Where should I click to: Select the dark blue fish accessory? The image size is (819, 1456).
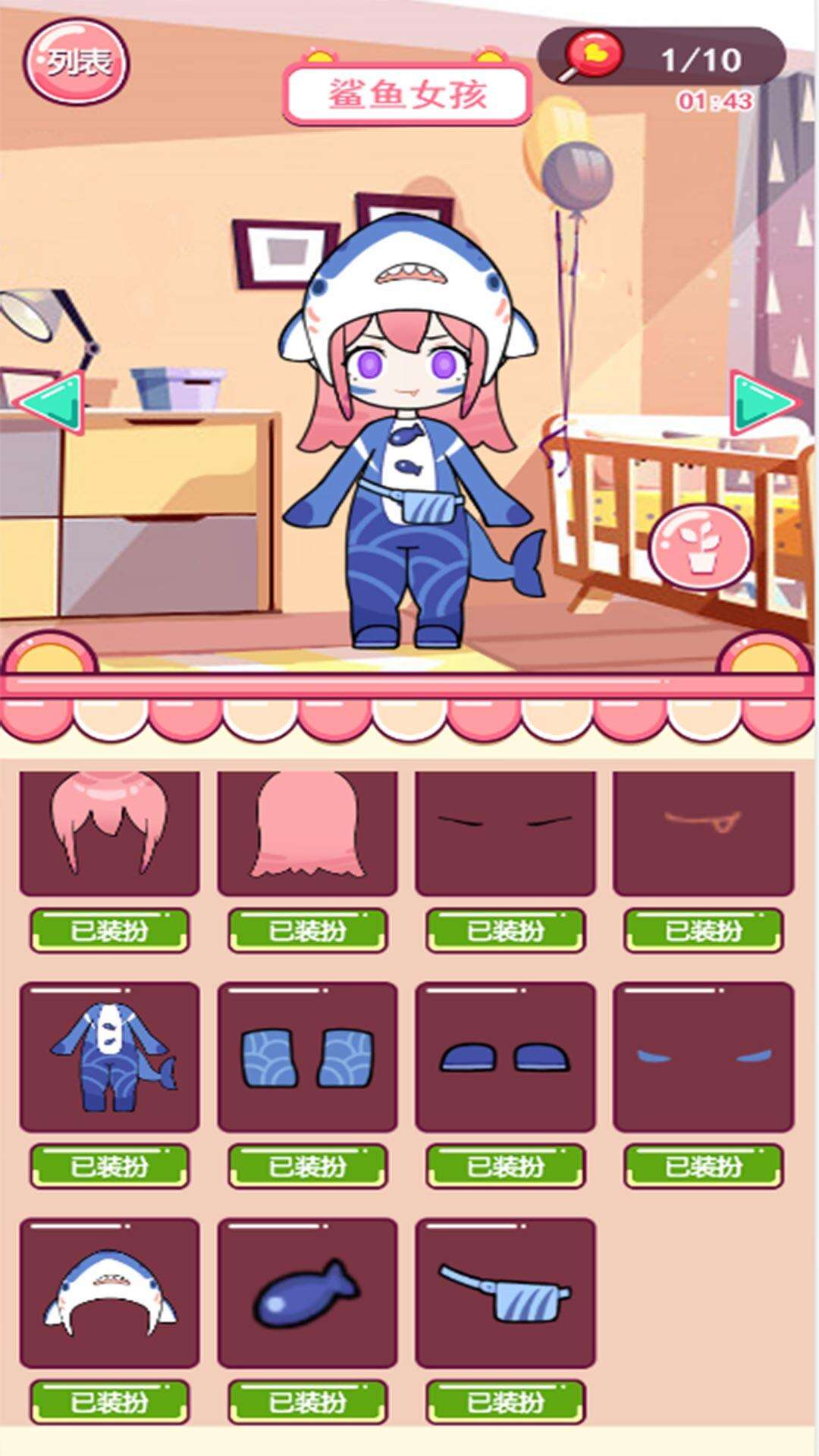point(307,1292)
